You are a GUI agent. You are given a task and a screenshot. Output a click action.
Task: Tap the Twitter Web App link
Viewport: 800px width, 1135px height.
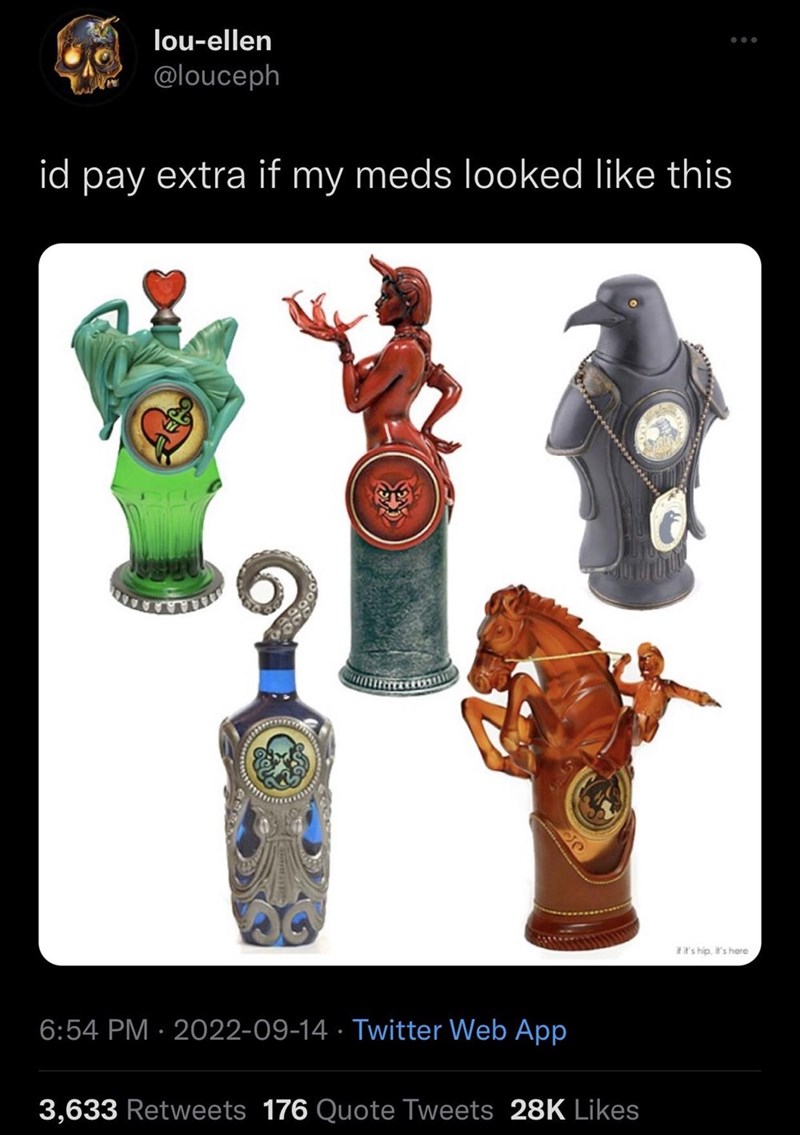coord(460,1030)
